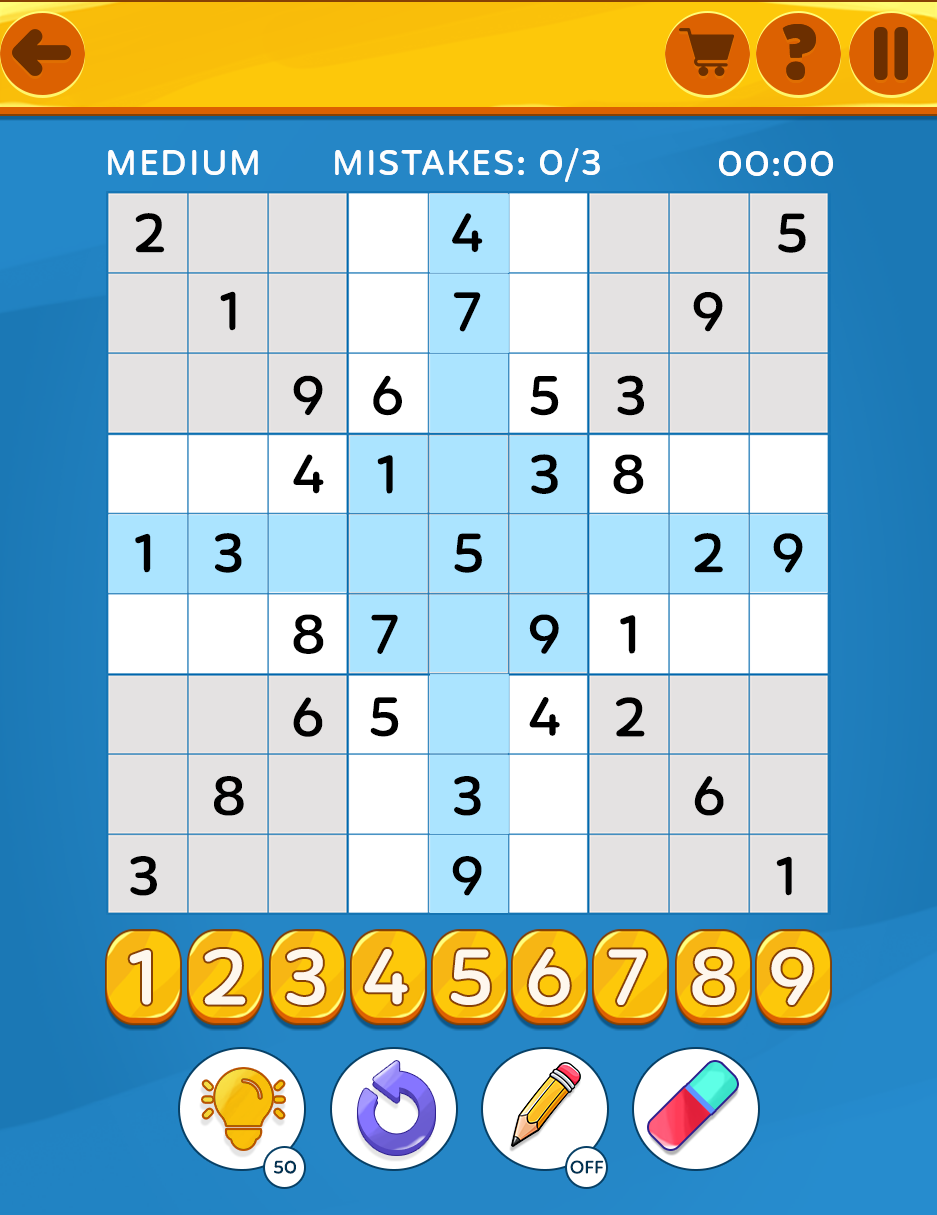
Task: Tap the MEDIUM difficulty label
Action: [x=184, y=162]
